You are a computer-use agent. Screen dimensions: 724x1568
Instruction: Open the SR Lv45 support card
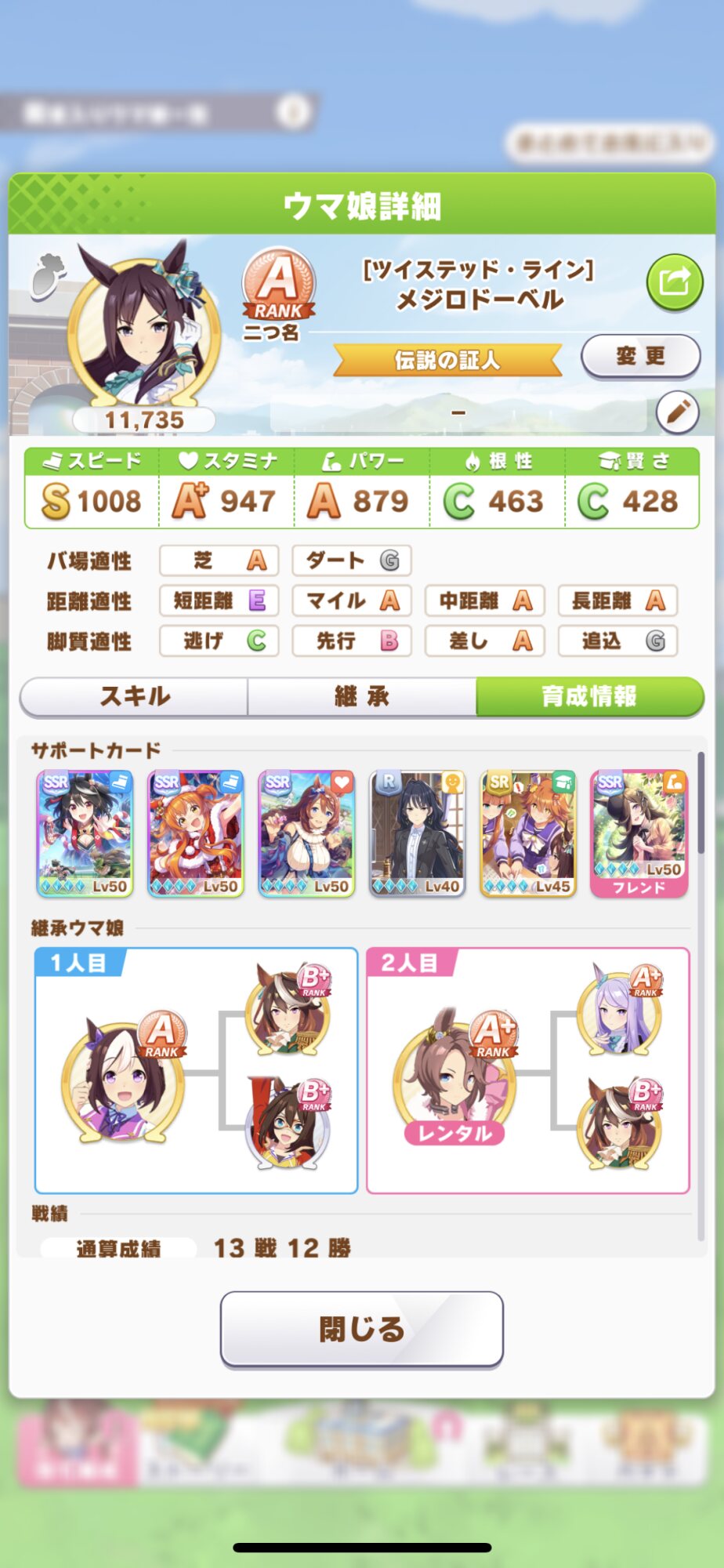click(528, 833)
